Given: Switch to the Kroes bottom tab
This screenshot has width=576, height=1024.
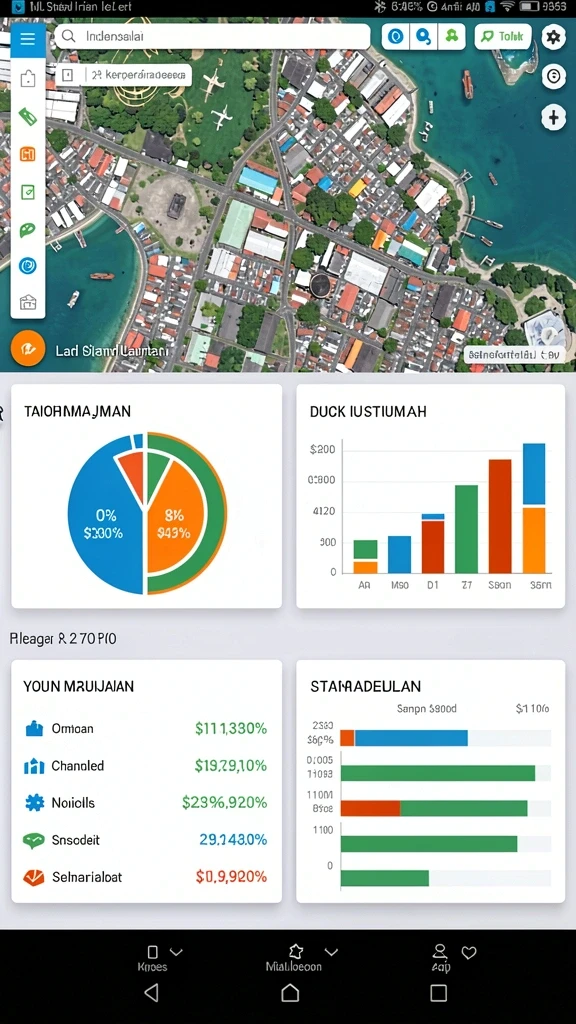Looking at the screenshot, I should (153, 958).
